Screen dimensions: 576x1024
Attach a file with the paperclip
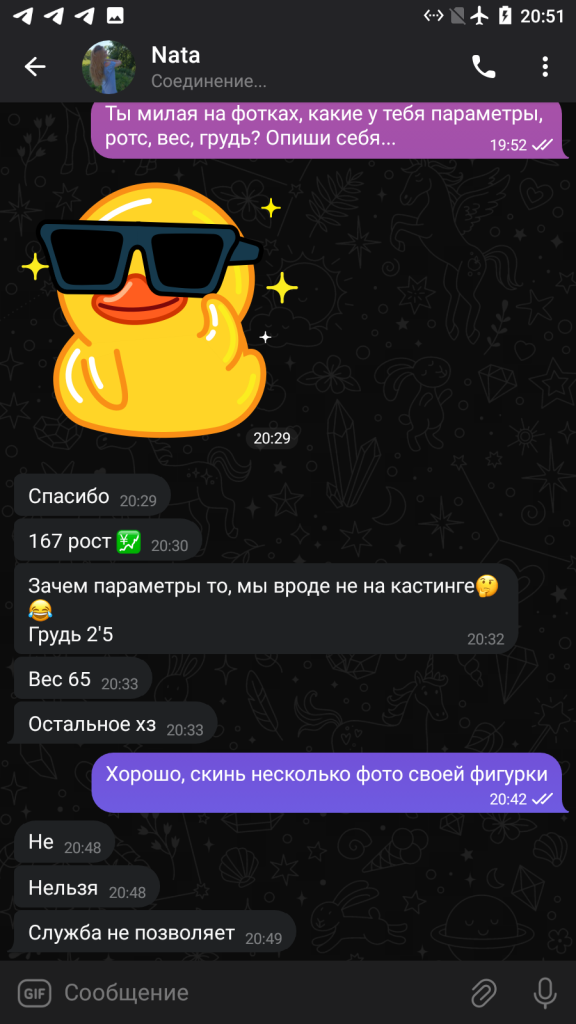point(485,993)
